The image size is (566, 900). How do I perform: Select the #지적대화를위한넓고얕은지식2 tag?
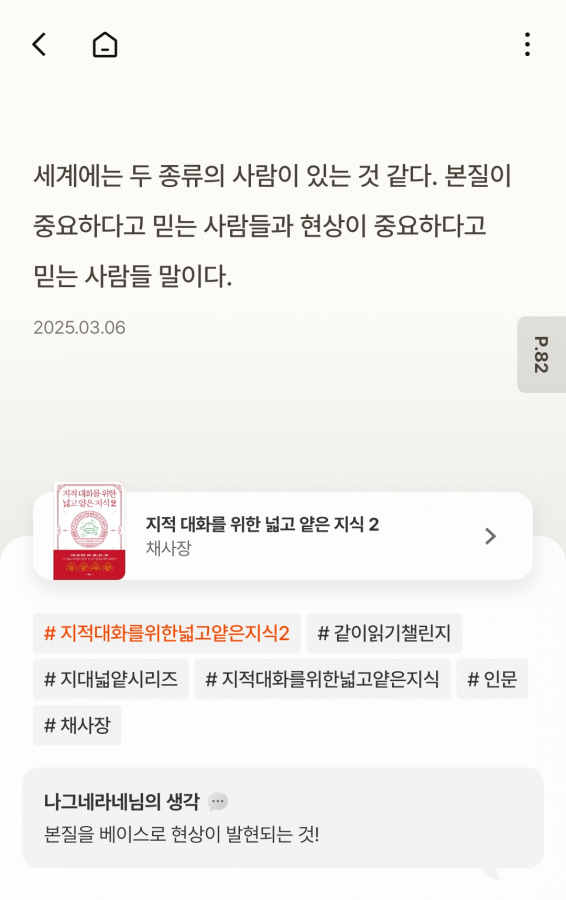[166, 633]
